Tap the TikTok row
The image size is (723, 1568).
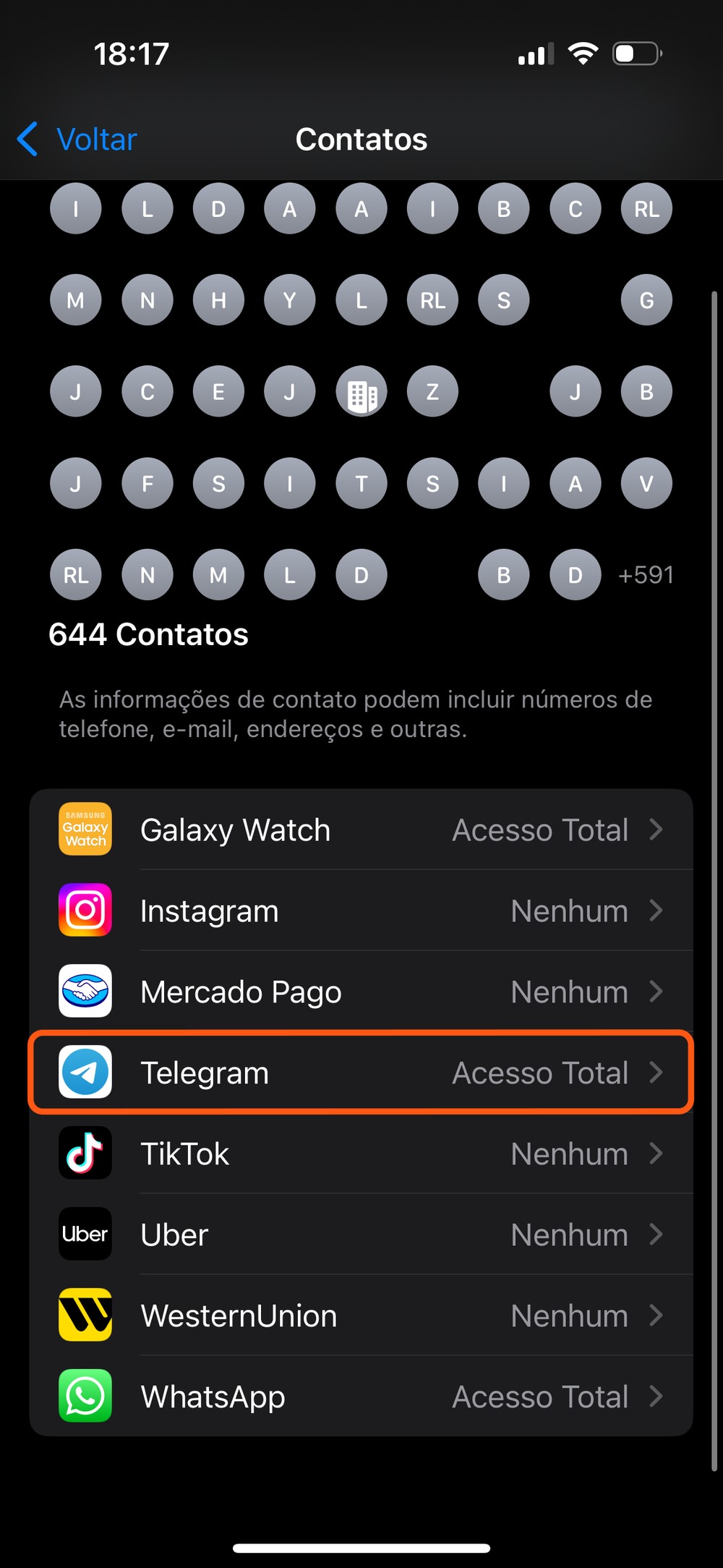pos(360,1154)
